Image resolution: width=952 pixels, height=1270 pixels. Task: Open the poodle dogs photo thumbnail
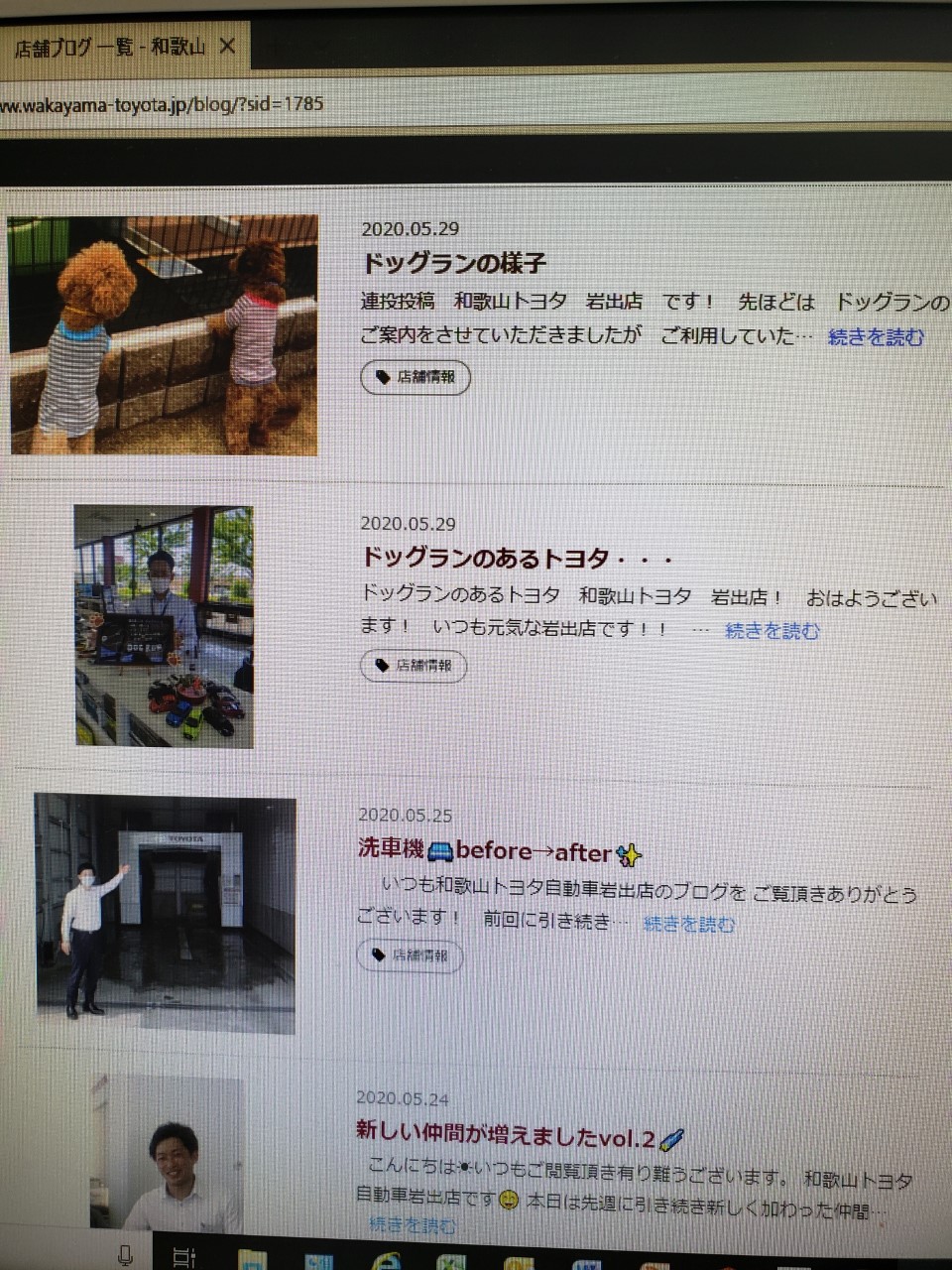click(164, 334)
